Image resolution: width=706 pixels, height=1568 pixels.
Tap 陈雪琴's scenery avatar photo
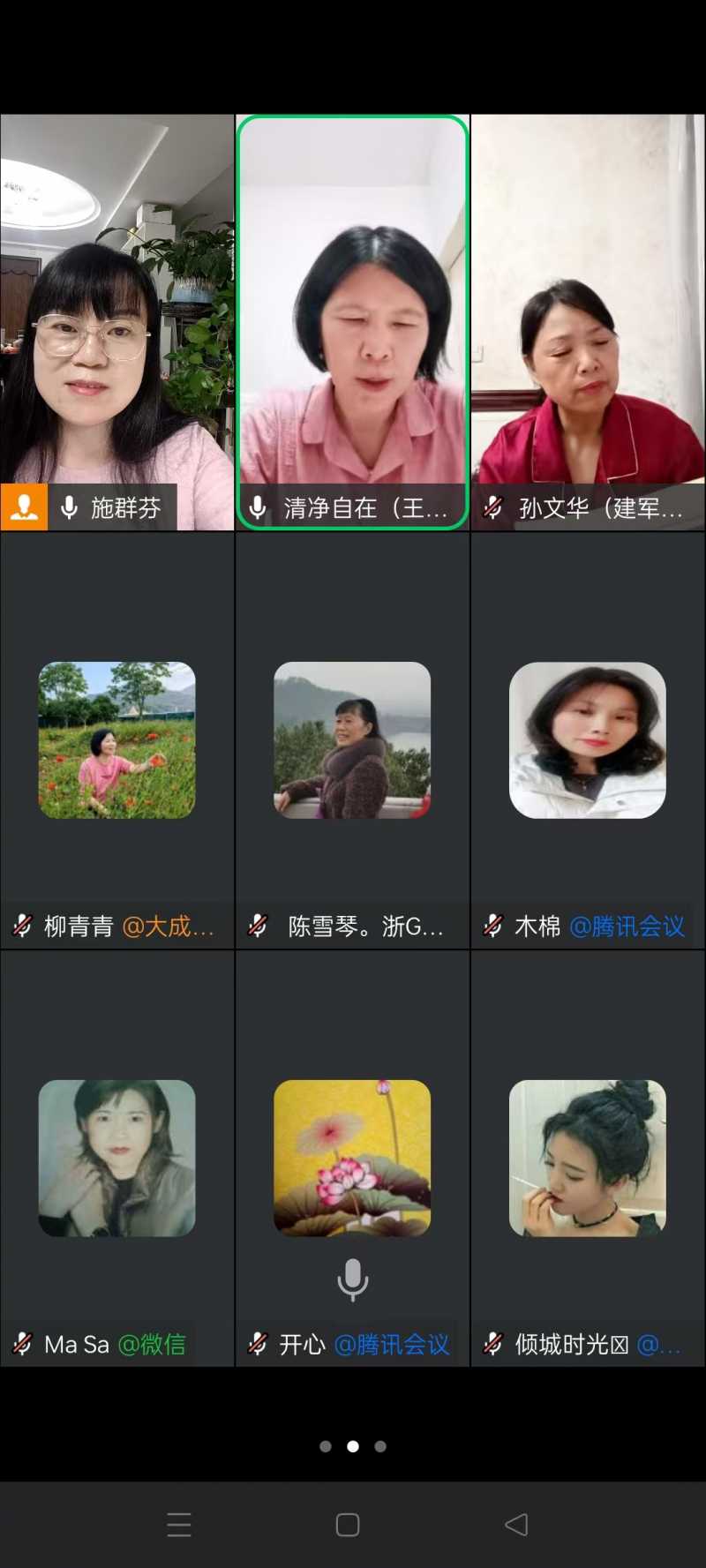[x=351, y=741]
